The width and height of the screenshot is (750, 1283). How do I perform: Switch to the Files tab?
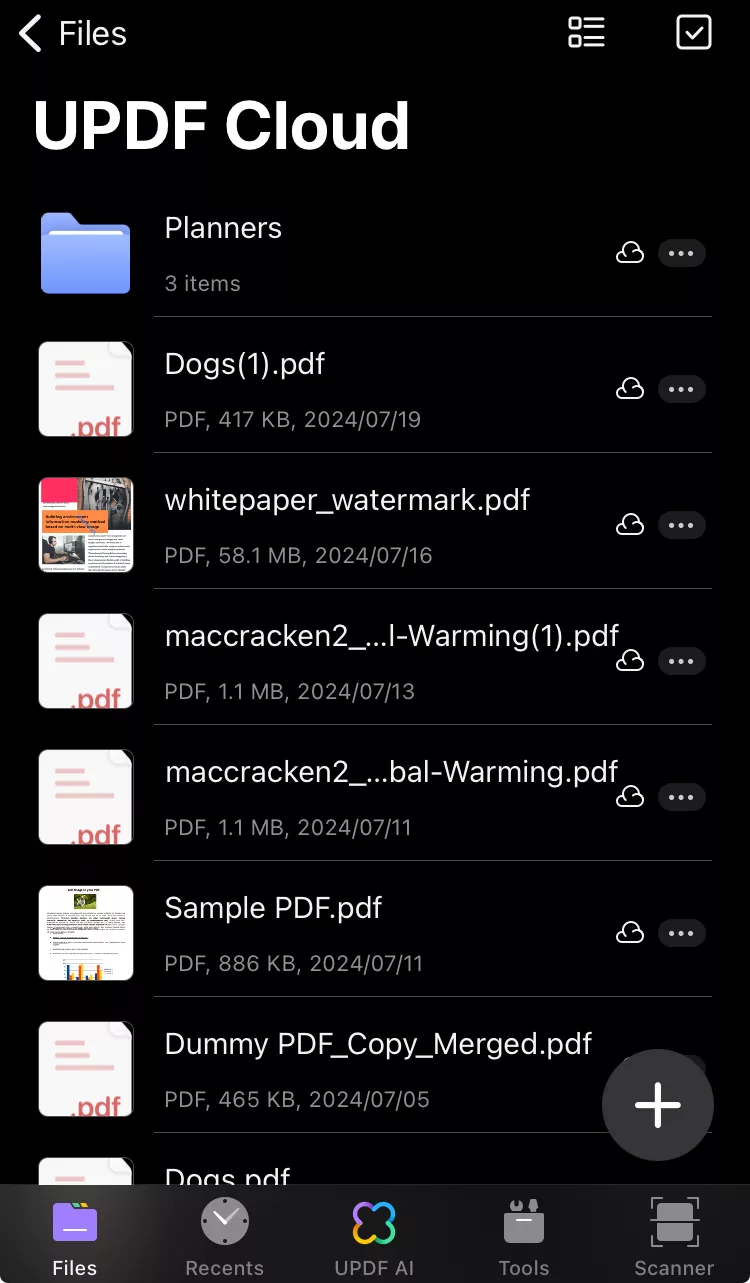click(x=74, y=1235)
